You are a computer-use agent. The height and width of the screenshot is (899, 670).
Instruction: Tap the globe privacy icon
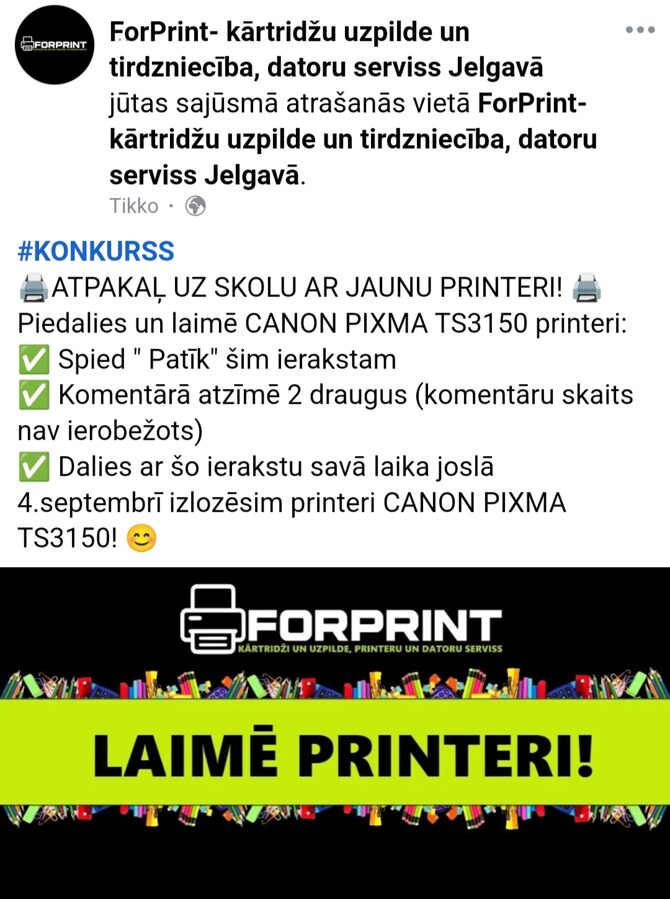196,206
